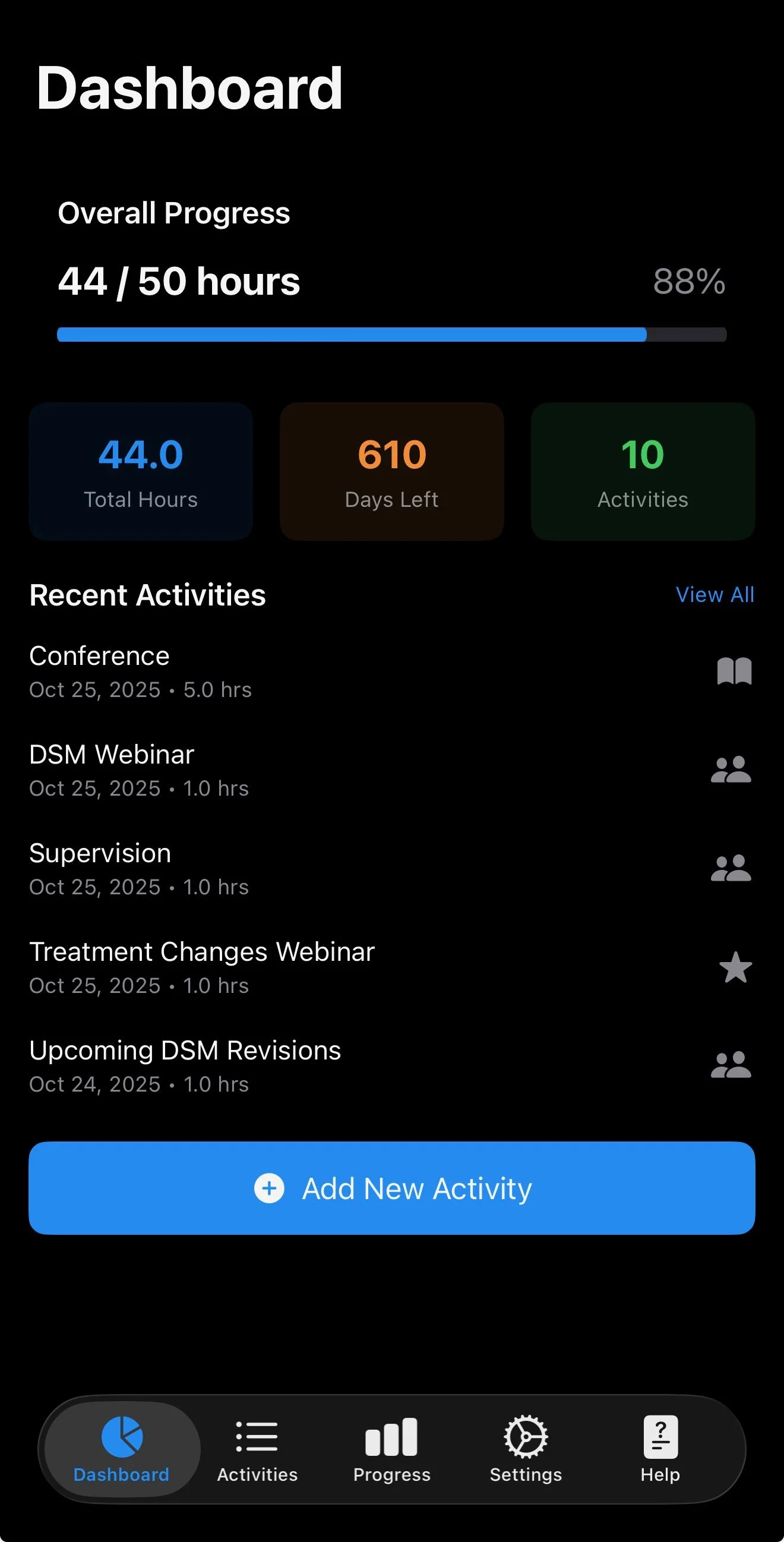Image resolution: width=784 pixels, height=1542 pixels.
Task: Open Treatment Changes Webinar entry
Action: [391, 967]
